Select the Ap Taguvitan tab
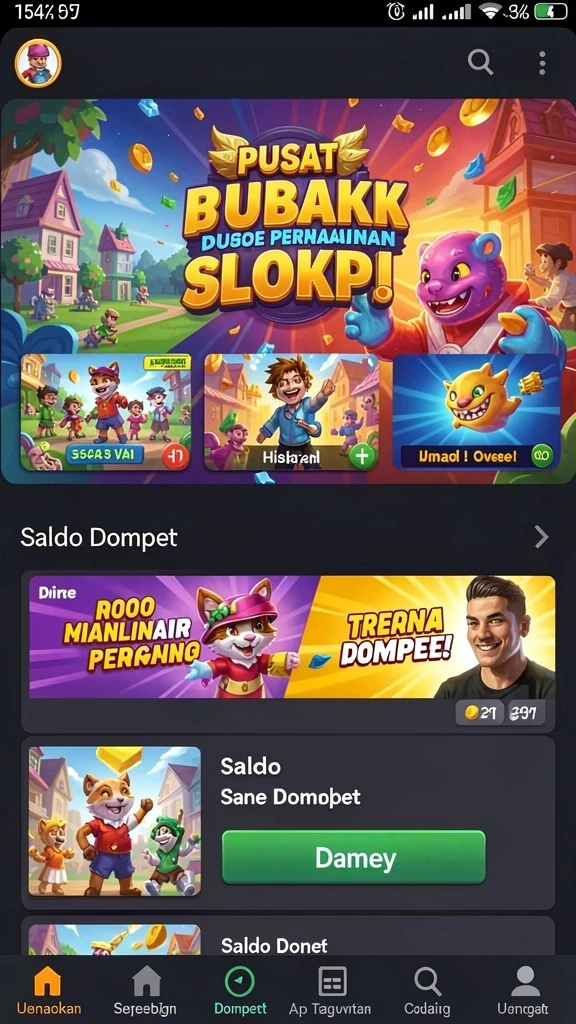The height and width of the screenshot is (1024, 576). [330, 990]
